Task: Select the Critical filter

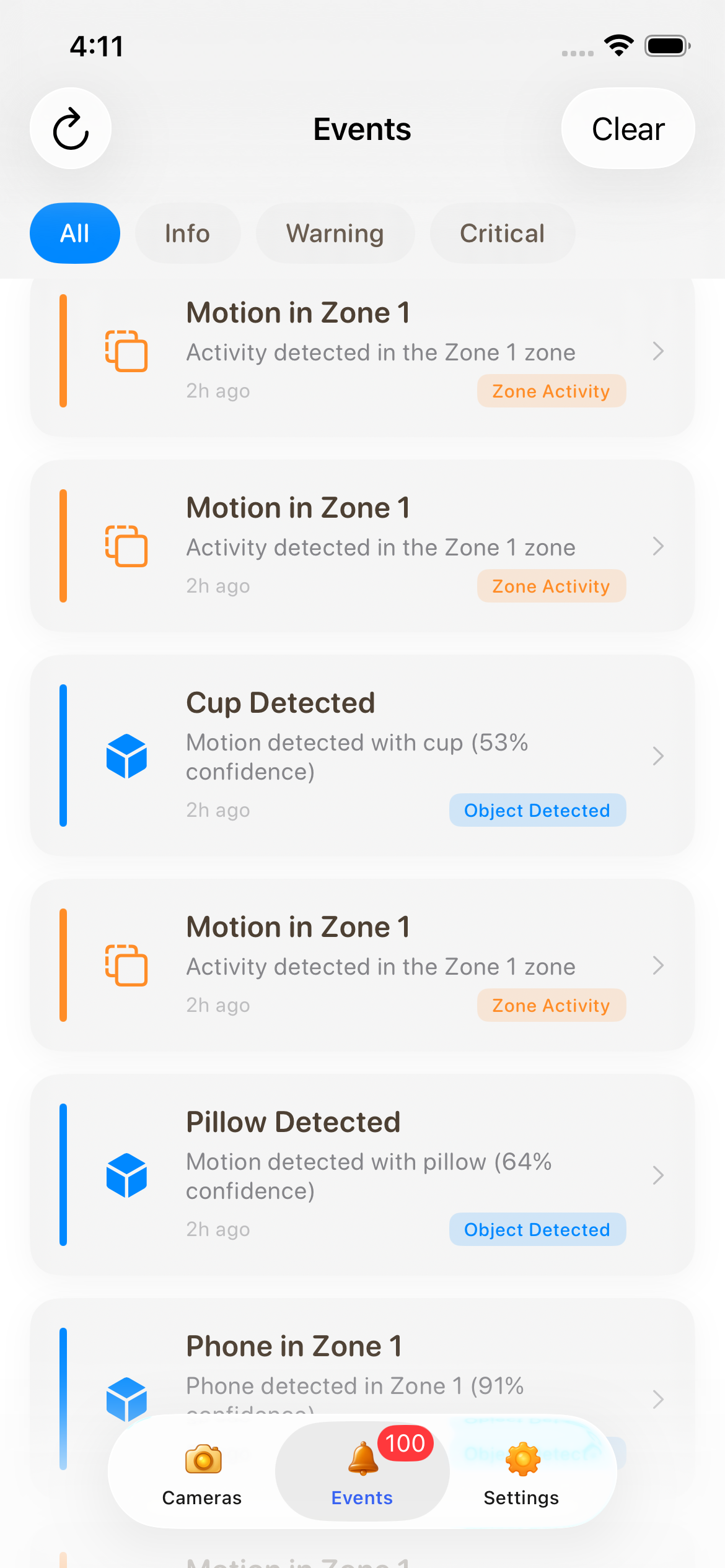Action: 501,233
